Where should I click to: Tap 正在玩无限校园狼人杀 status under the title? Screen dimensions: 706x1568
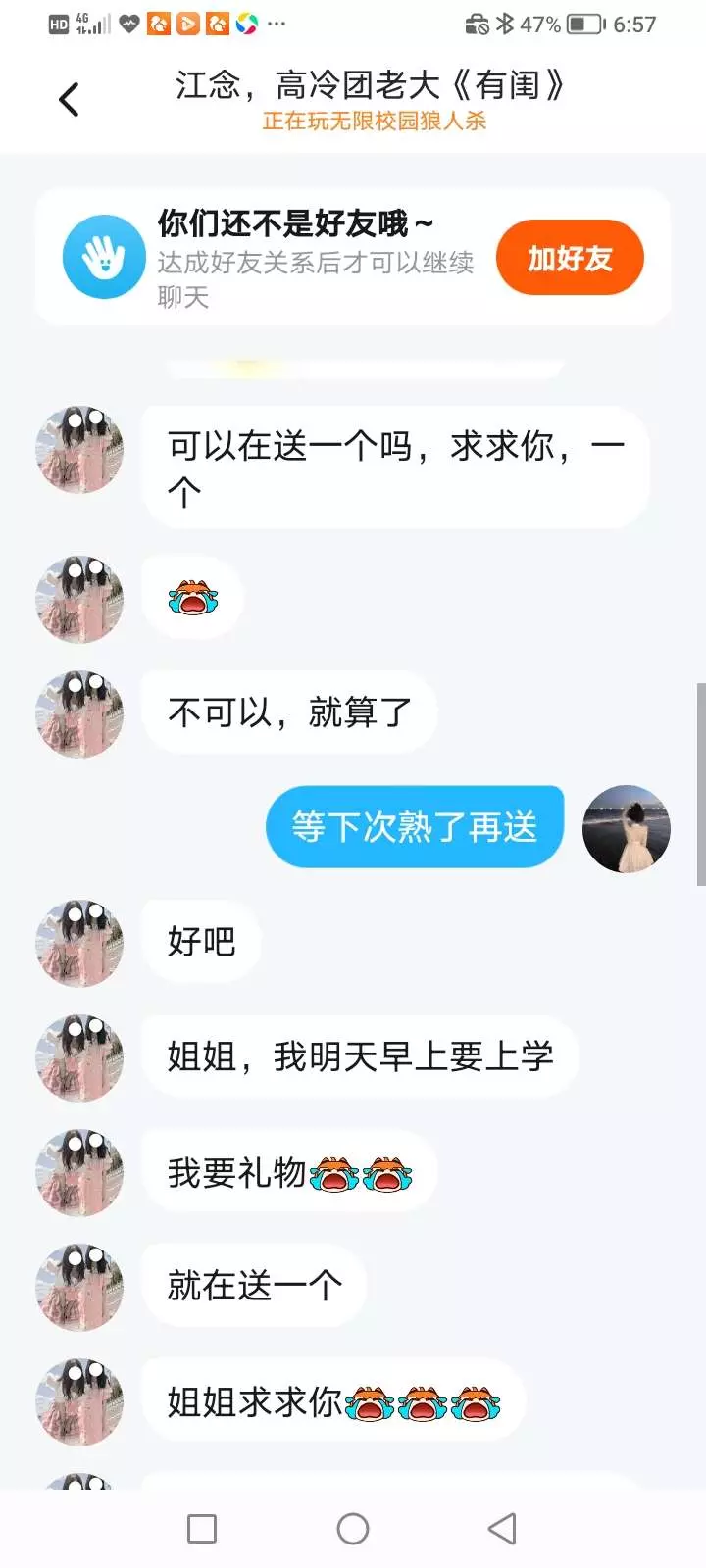pyautogui.click(x=375, y=122)
